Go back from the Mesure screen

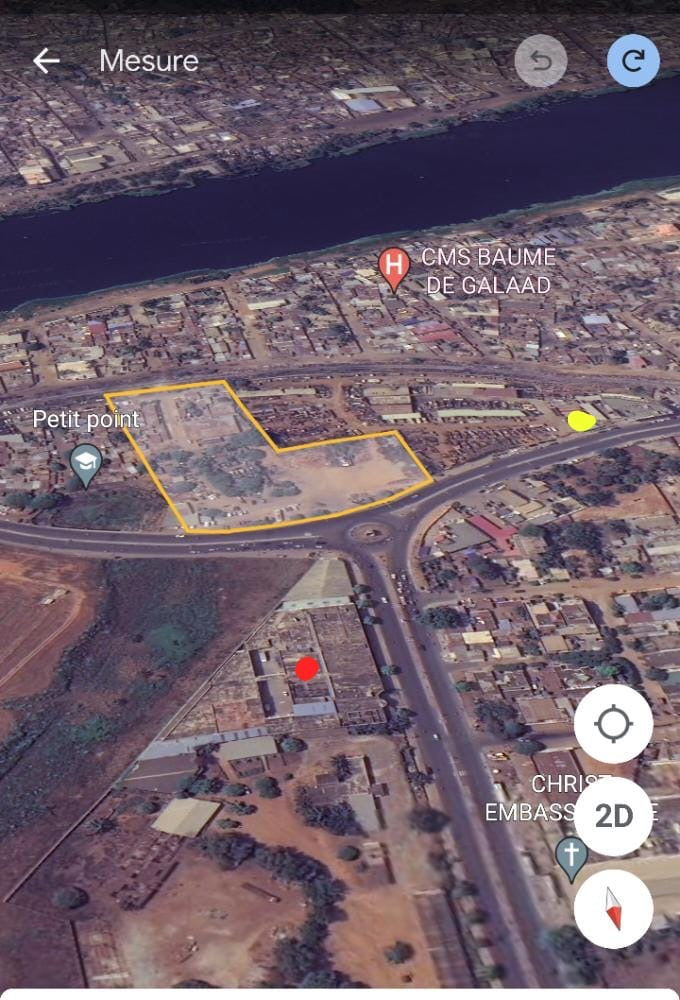pyautogui.click(x=46, y=61)
